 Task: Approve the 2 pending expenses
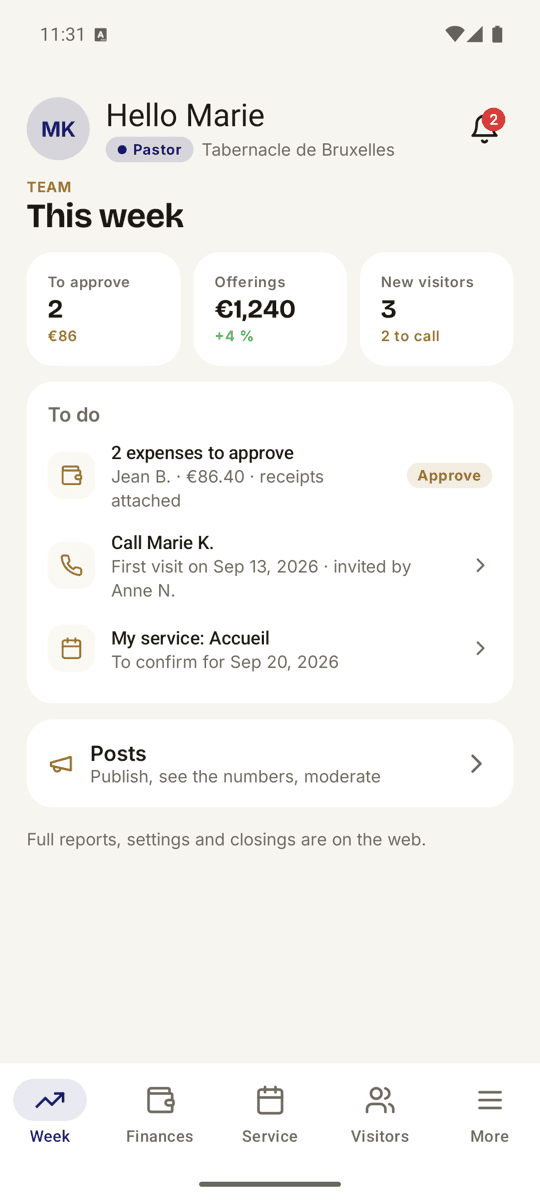coord(449,475)
